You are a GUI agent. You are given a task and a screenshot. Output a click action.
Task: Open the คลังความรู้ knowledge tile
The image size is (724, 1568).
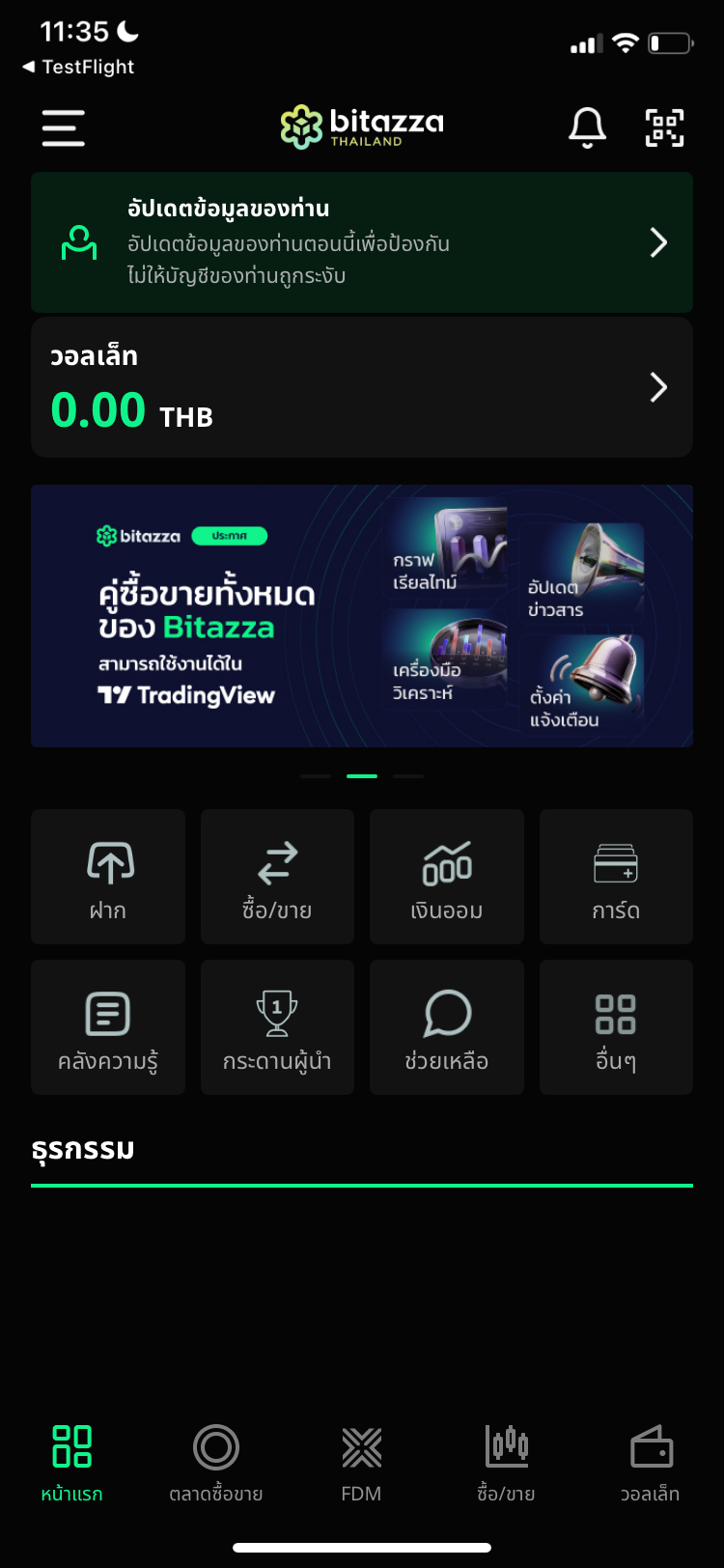[x=108, y=1027]
